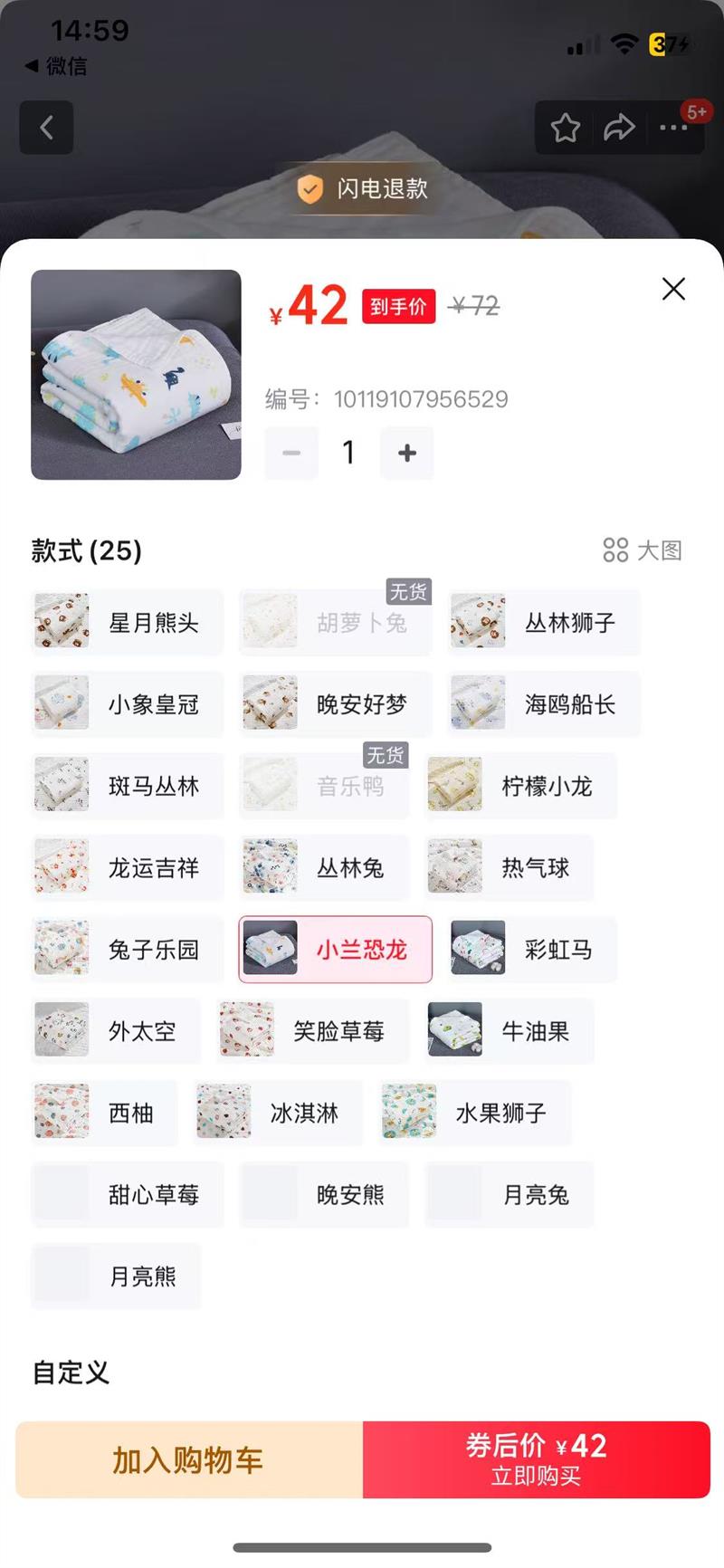
Task: Share this product
Action: (x=619, y=128)
